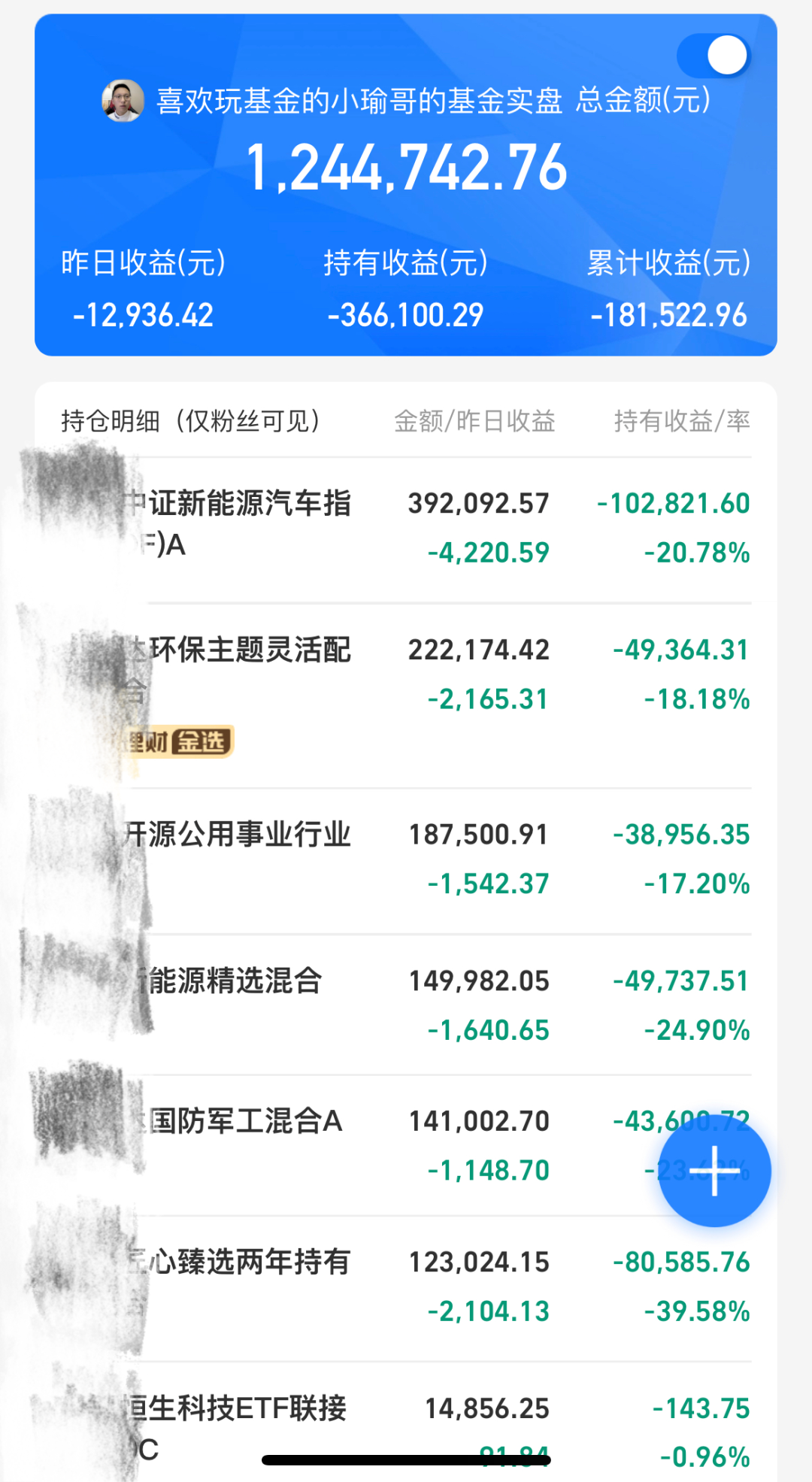Screen dimensions: 812x1482
Task: Open the 臻选两年持有 fund row
Action: (x=406, y=1288)
